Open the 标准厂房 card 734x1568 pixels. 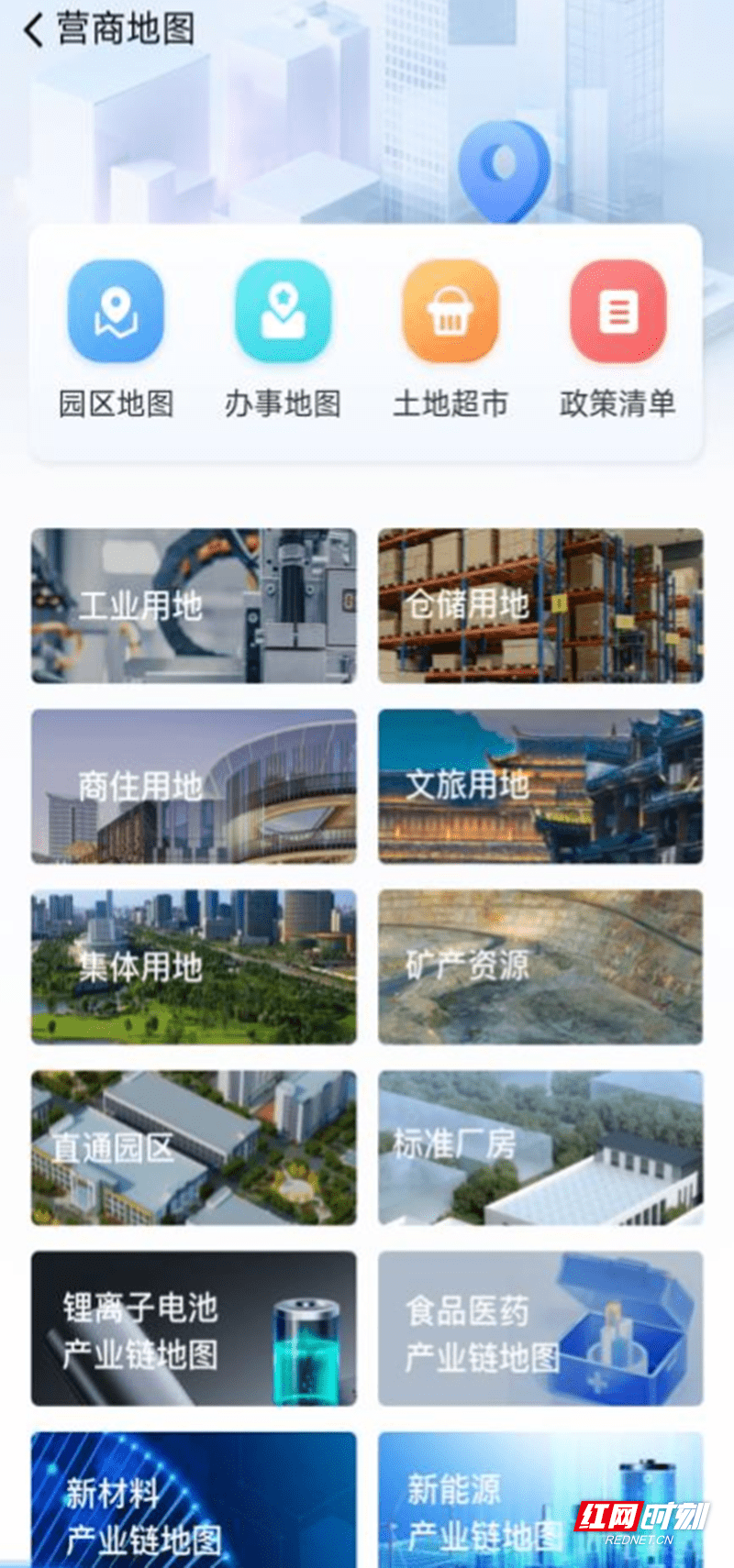coord(540,1147)
